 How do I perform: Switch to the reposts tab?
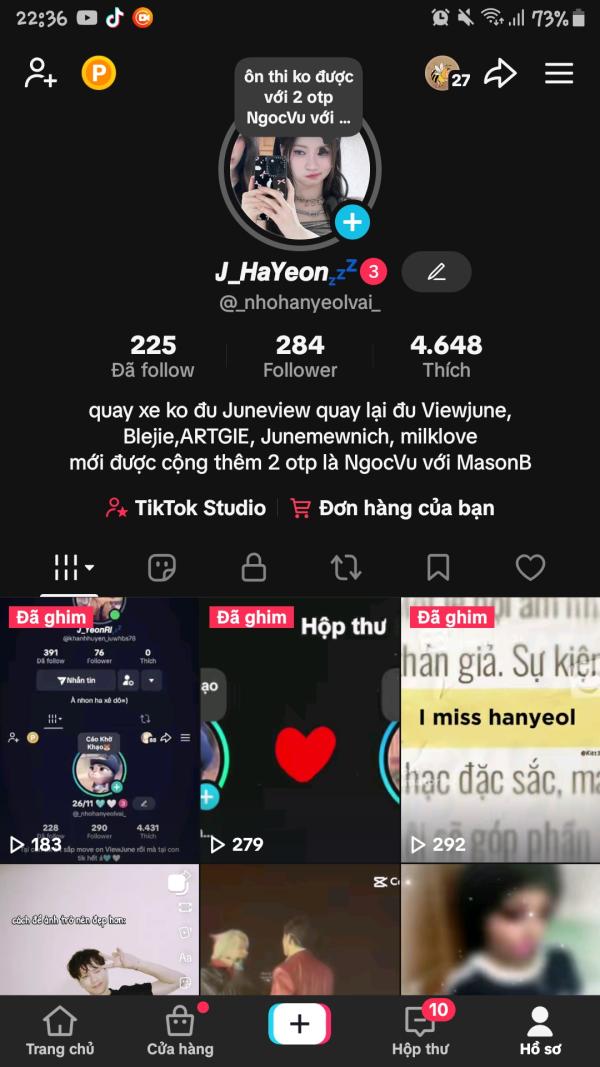pos(346,568)
